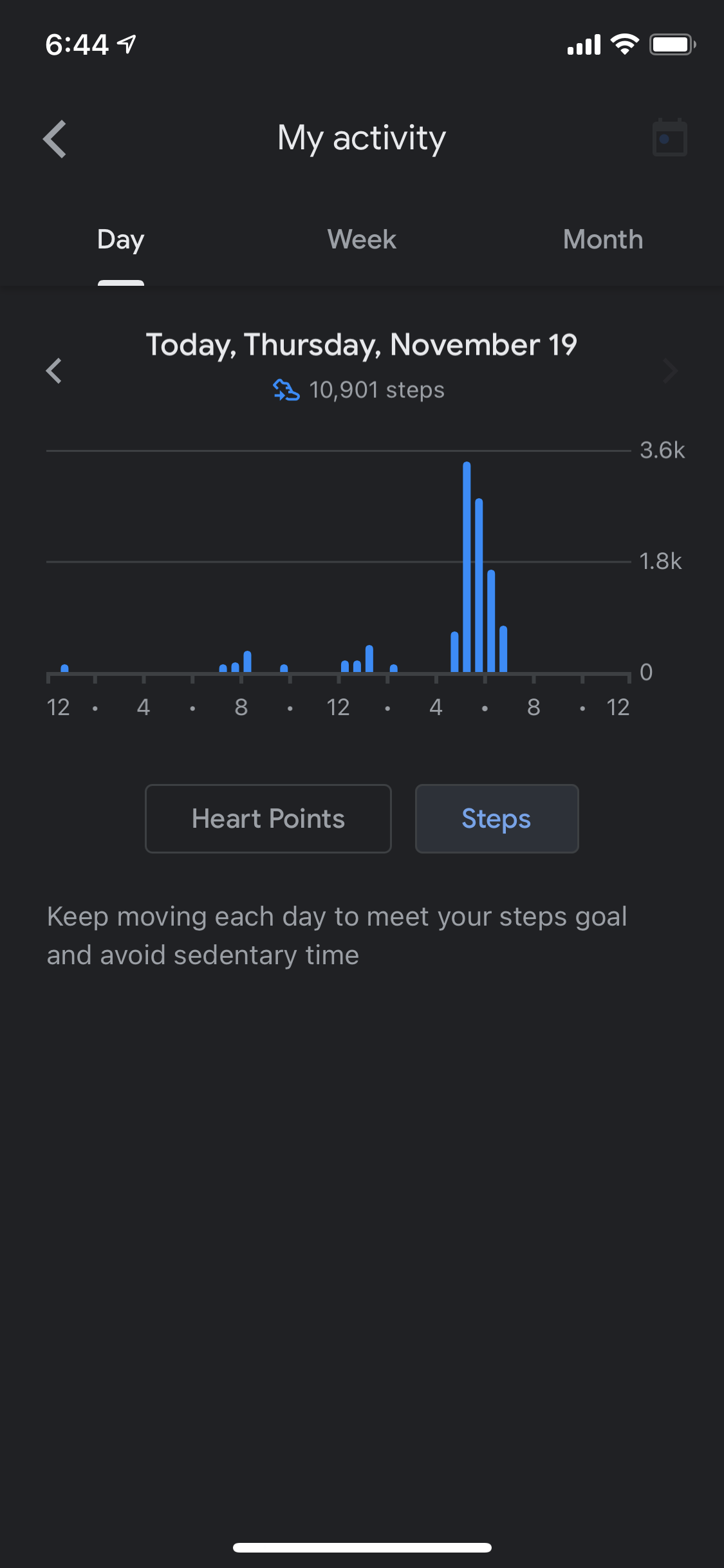Select the Day tab

point(121,239)
